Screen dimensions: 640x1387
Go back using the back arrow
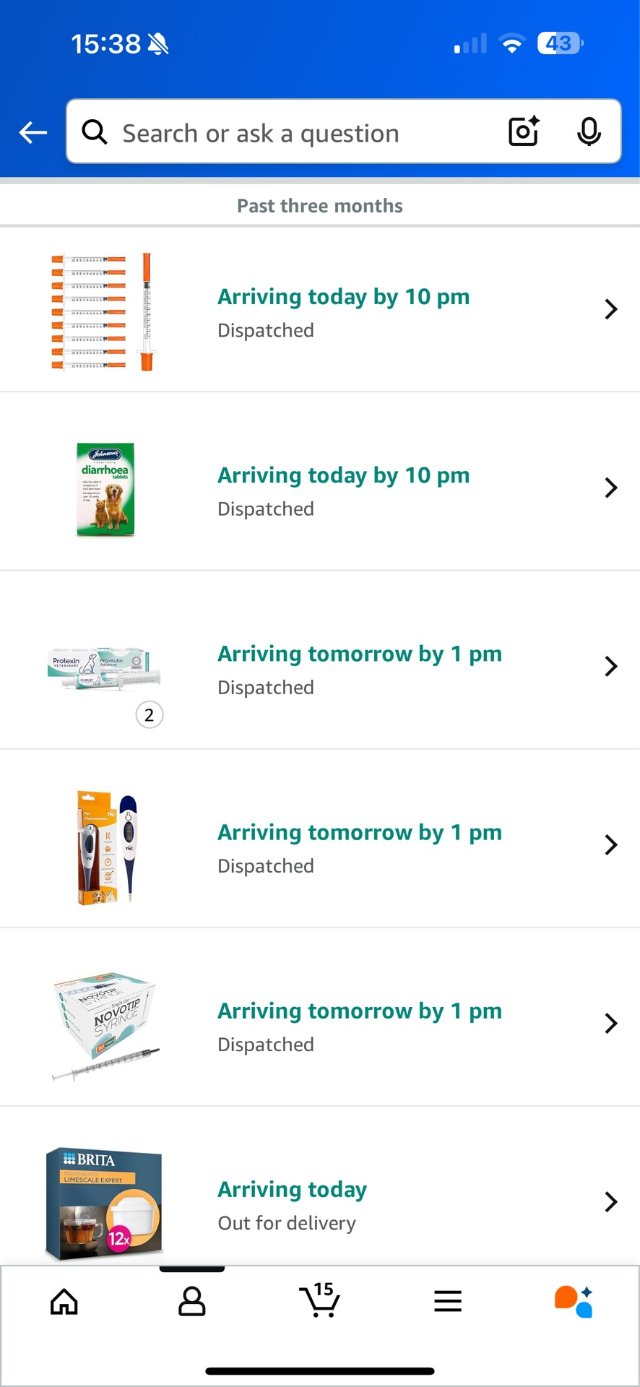click(33, 132)
